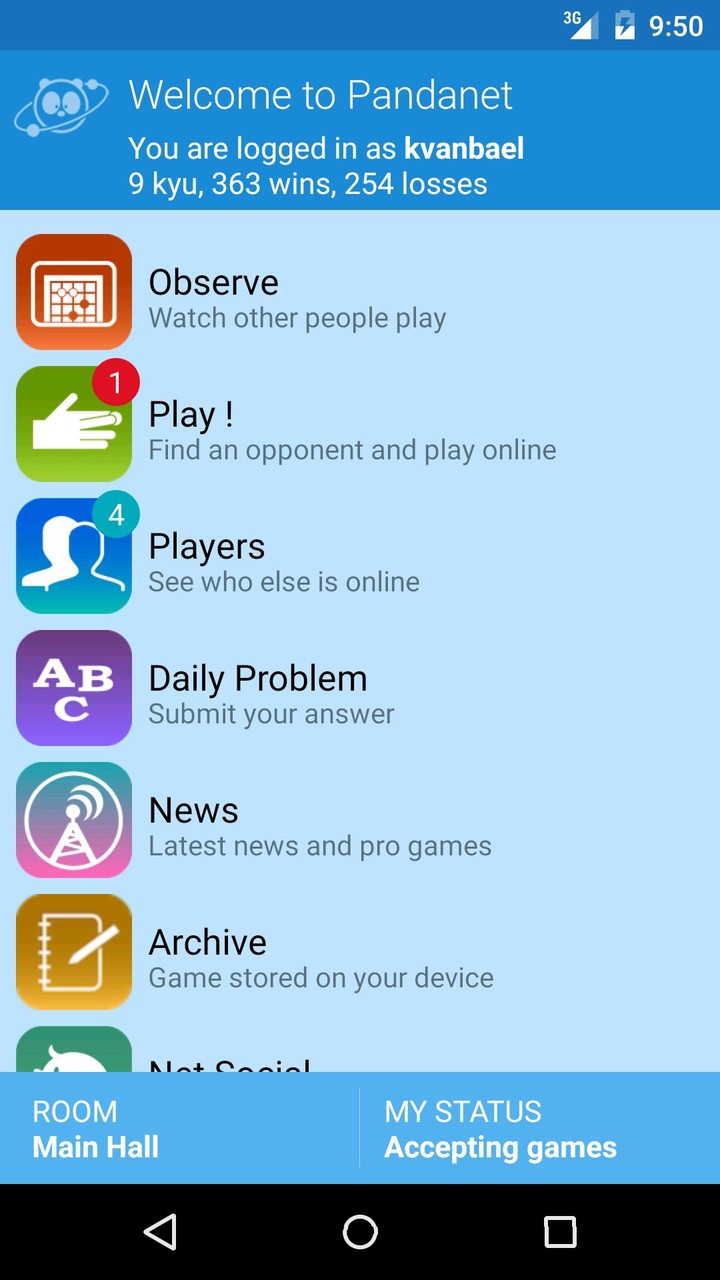Tap the battery charging indicator in status bar
Viewport: 720px width, 1280px height.
click(x=622, y=25)
